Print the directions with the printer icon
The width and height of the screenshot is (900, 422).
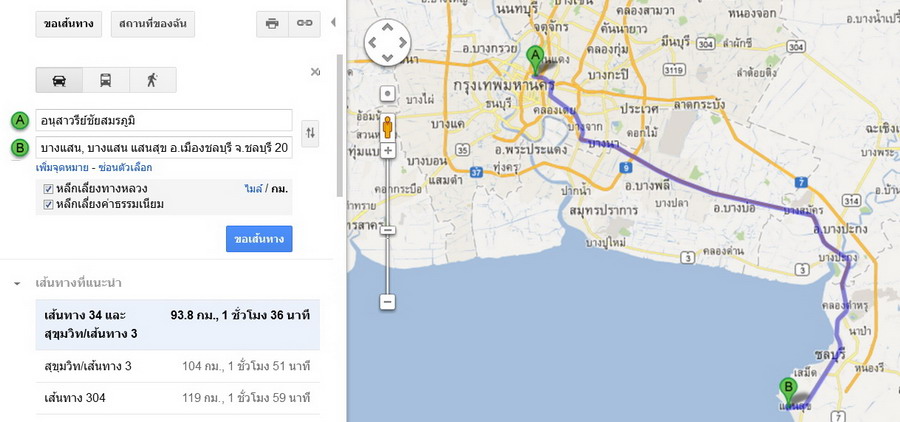pos(272,22)
